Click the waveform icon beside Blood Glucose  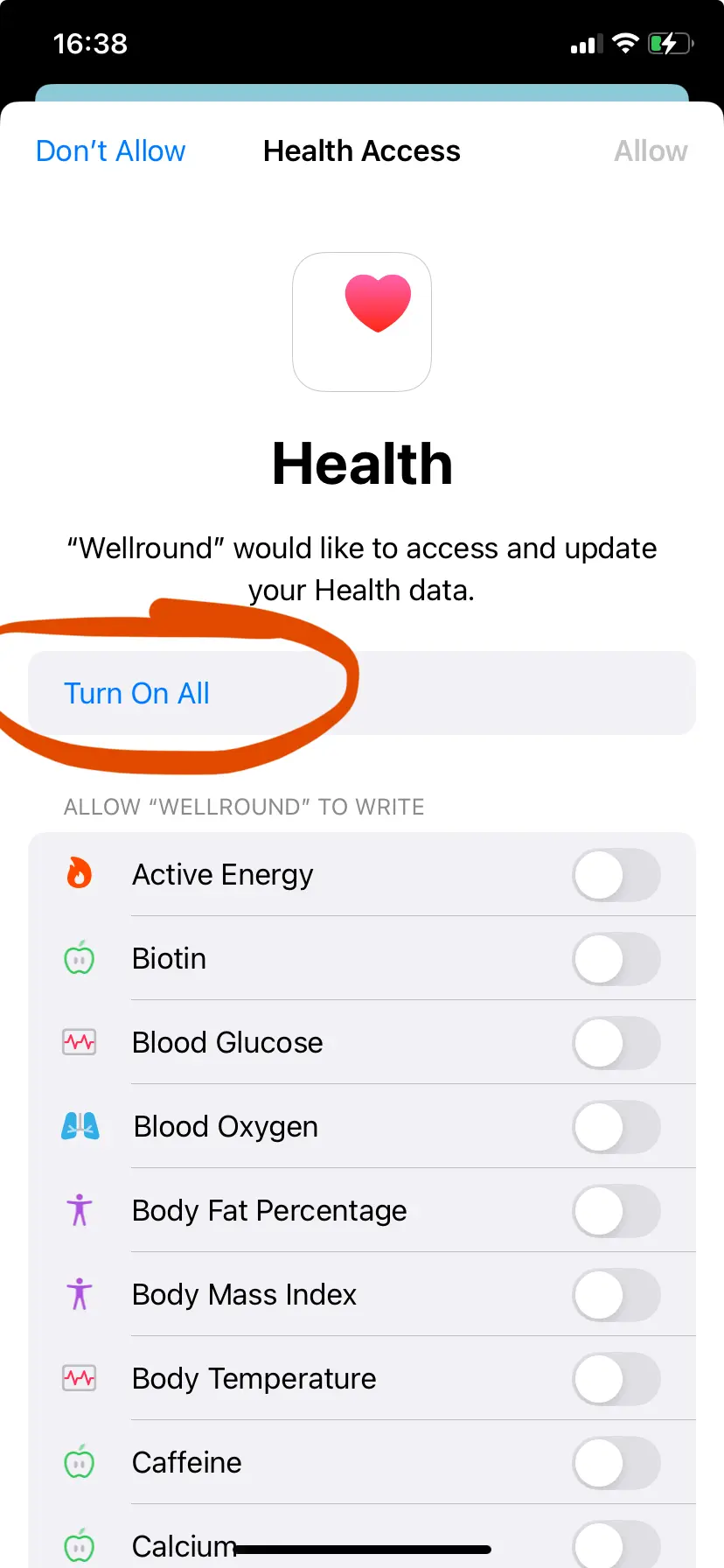[80, 1042]
